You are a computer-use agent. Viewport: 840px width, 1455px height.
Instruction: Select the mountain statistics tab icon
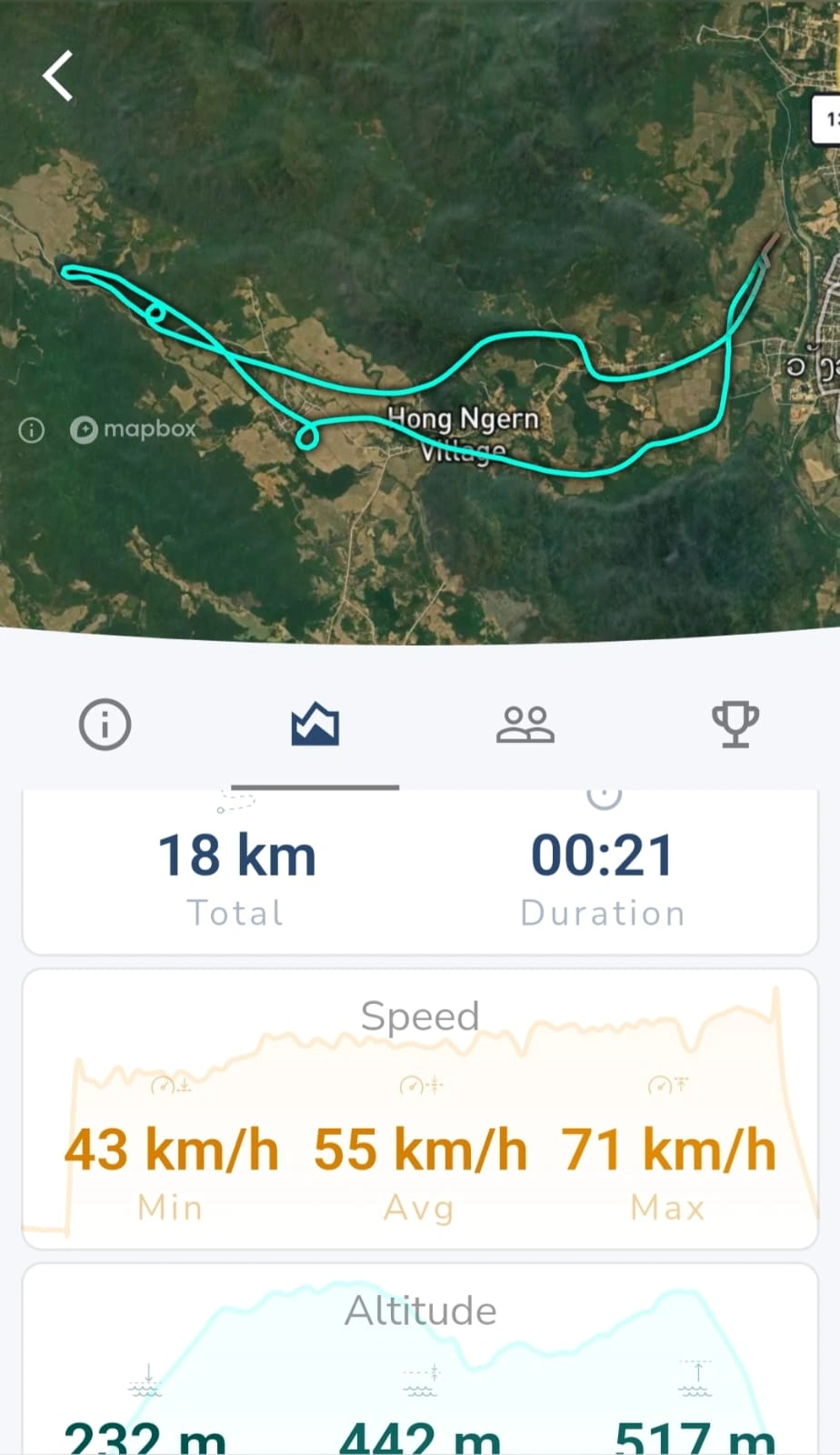point(315,724)
